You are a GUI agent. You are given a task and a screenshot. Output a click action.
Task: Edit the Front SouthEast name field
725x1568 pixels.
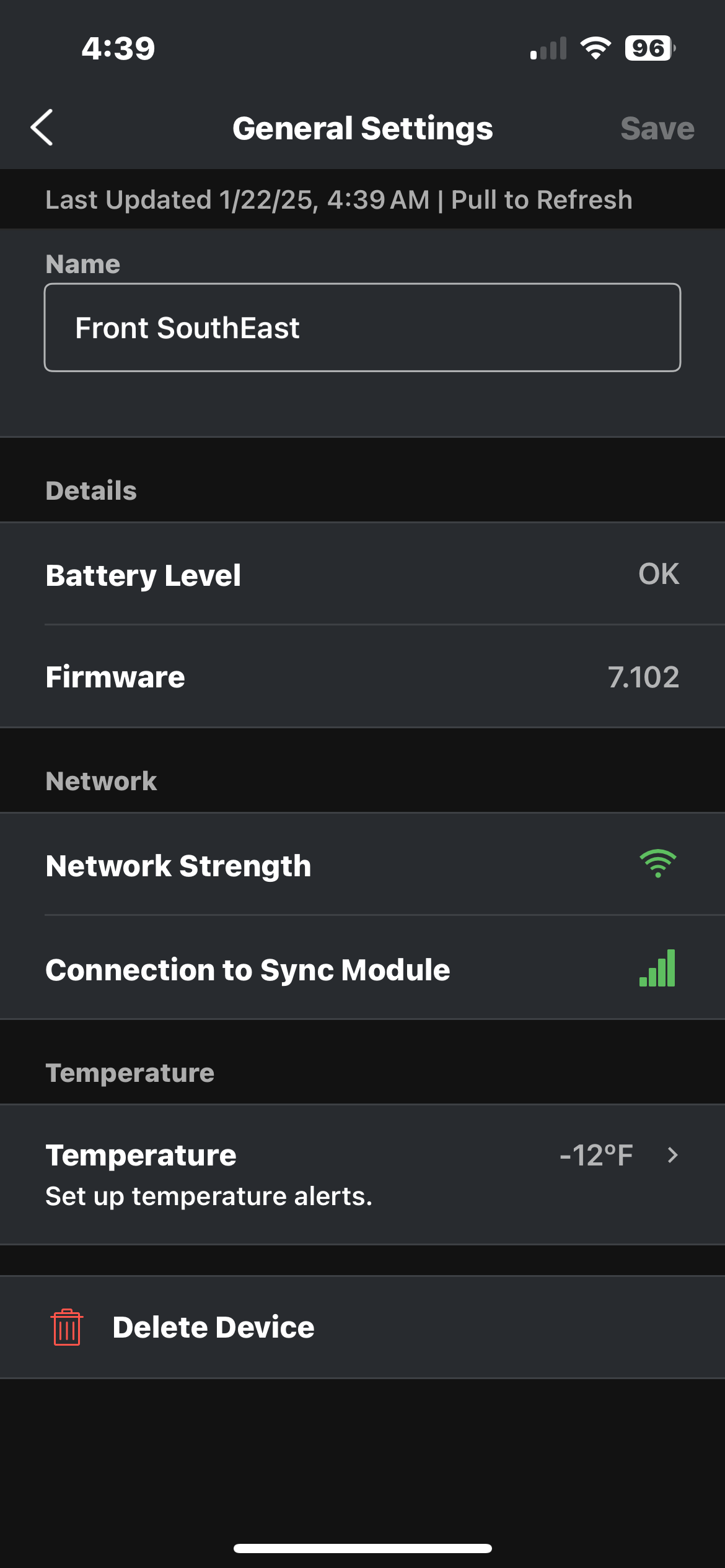coord(362,328)
